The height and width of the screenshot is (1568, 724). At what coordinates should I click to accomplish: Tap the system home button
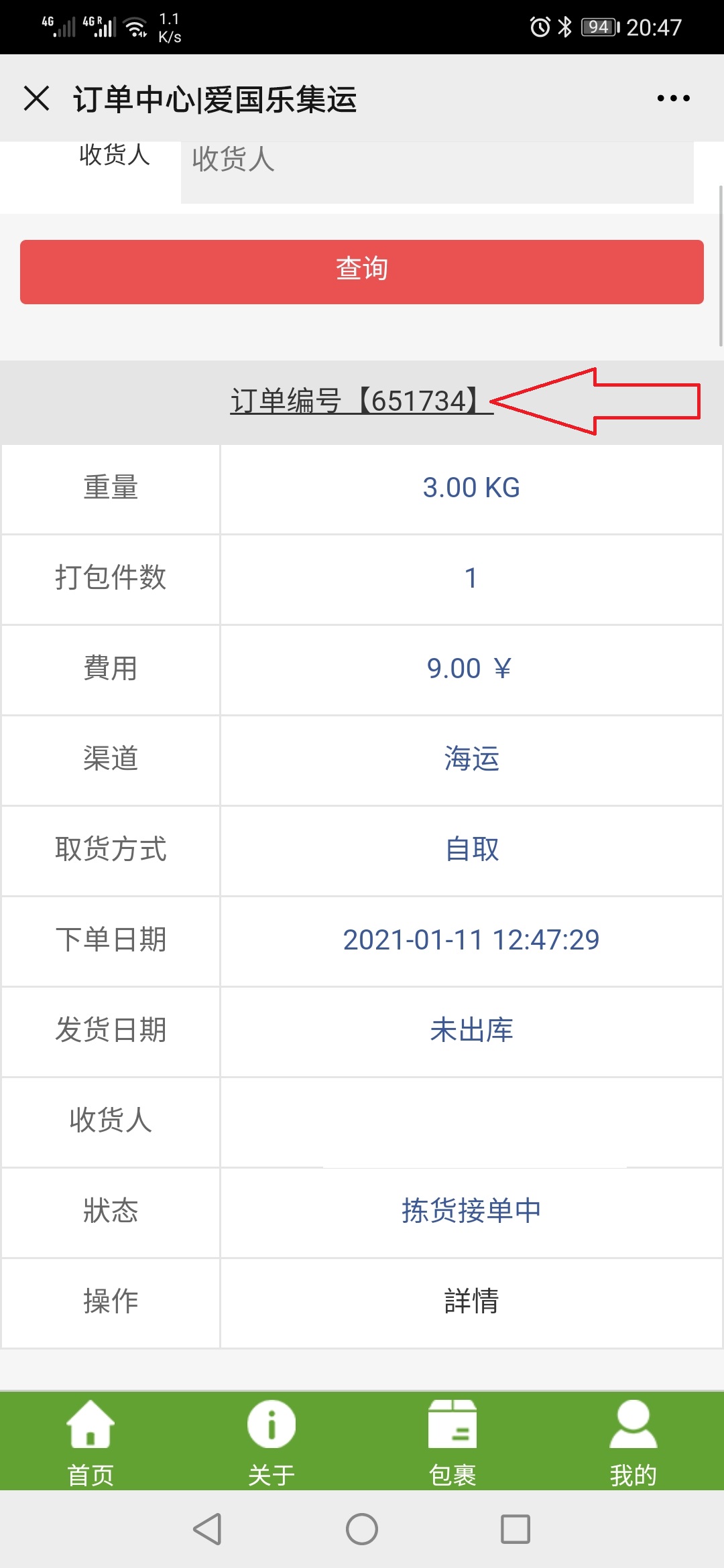point(362,1529)
